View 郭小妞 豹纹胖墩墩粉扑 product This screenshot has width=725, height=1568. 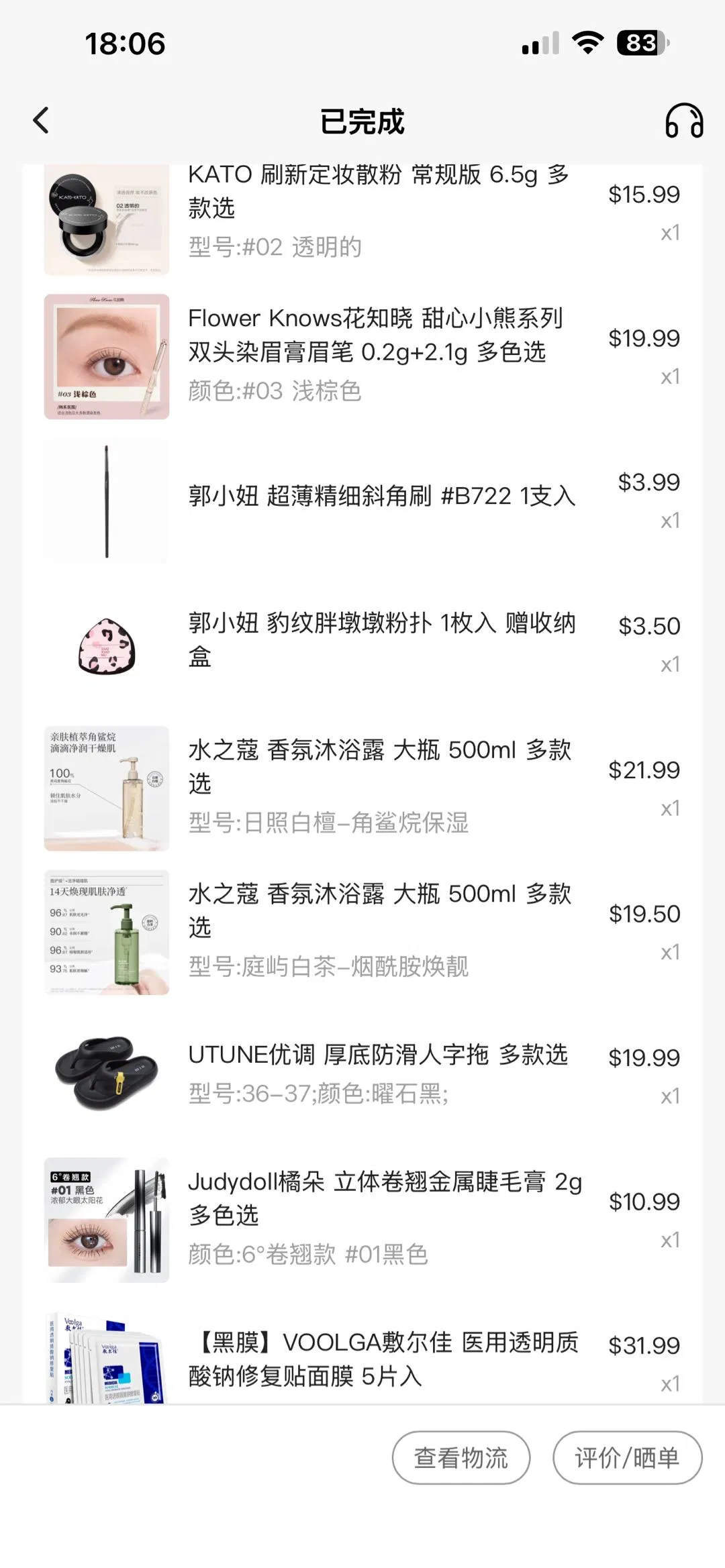pyautogui.click(x=381, y=639)
